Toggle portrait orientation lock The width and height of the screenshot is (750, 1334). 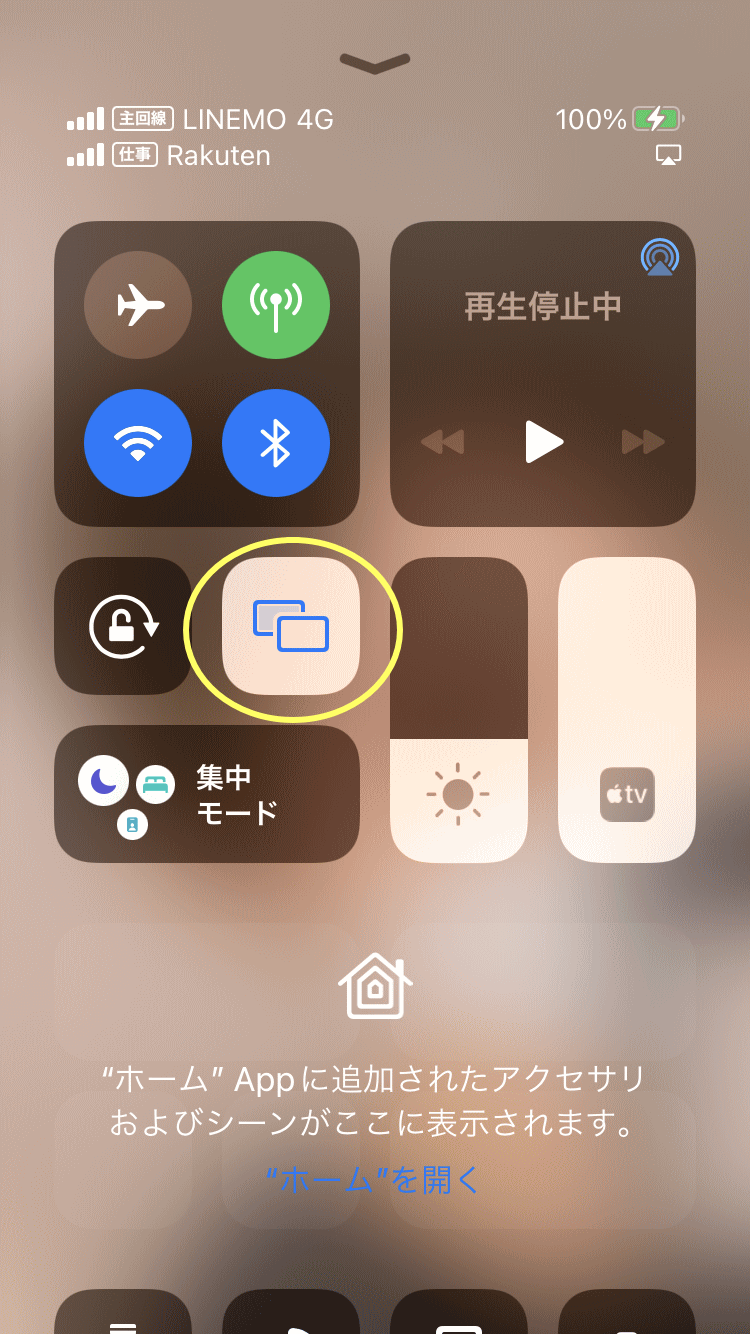click(123, 626)
